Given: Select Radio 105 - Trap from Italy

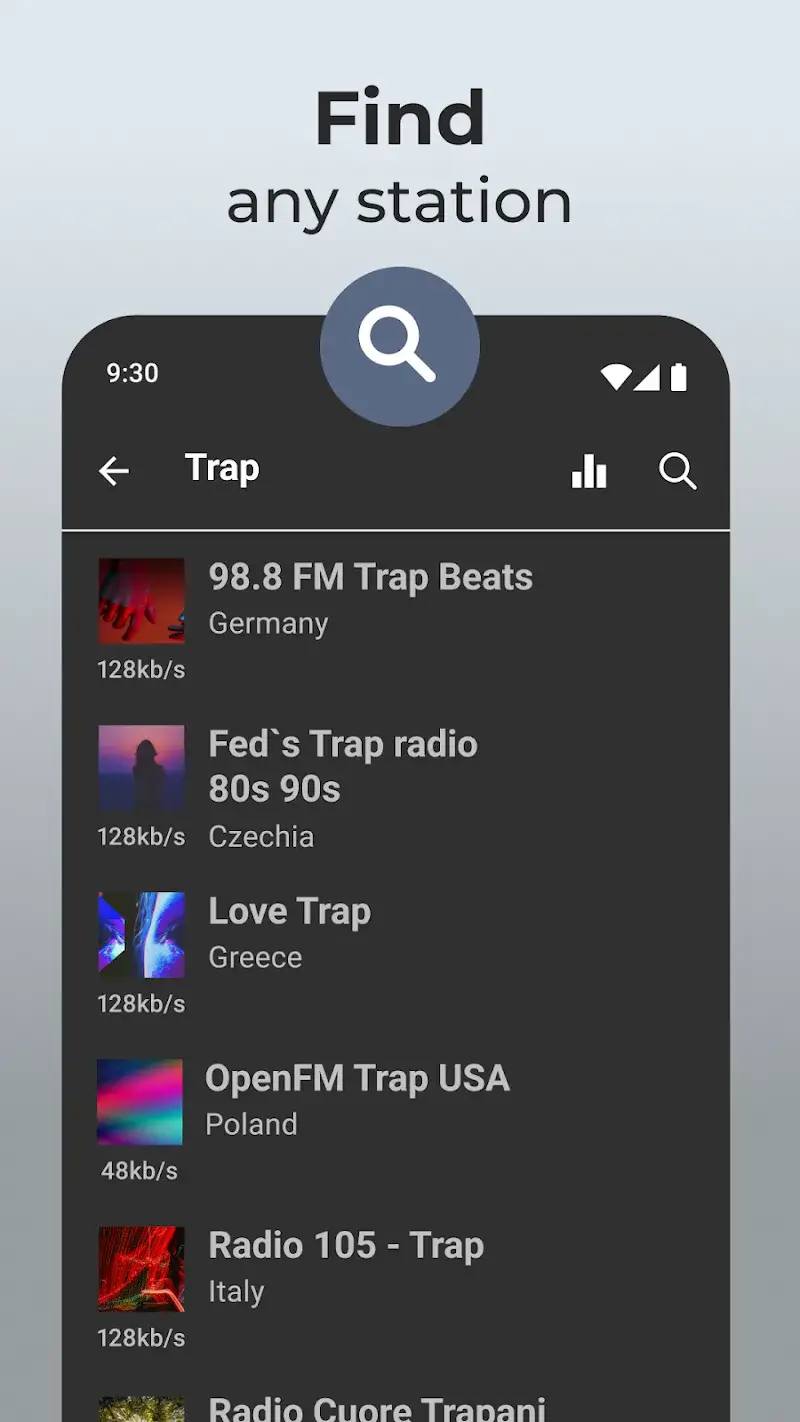Looking at the screenshot, I should tap(346, 1245).
